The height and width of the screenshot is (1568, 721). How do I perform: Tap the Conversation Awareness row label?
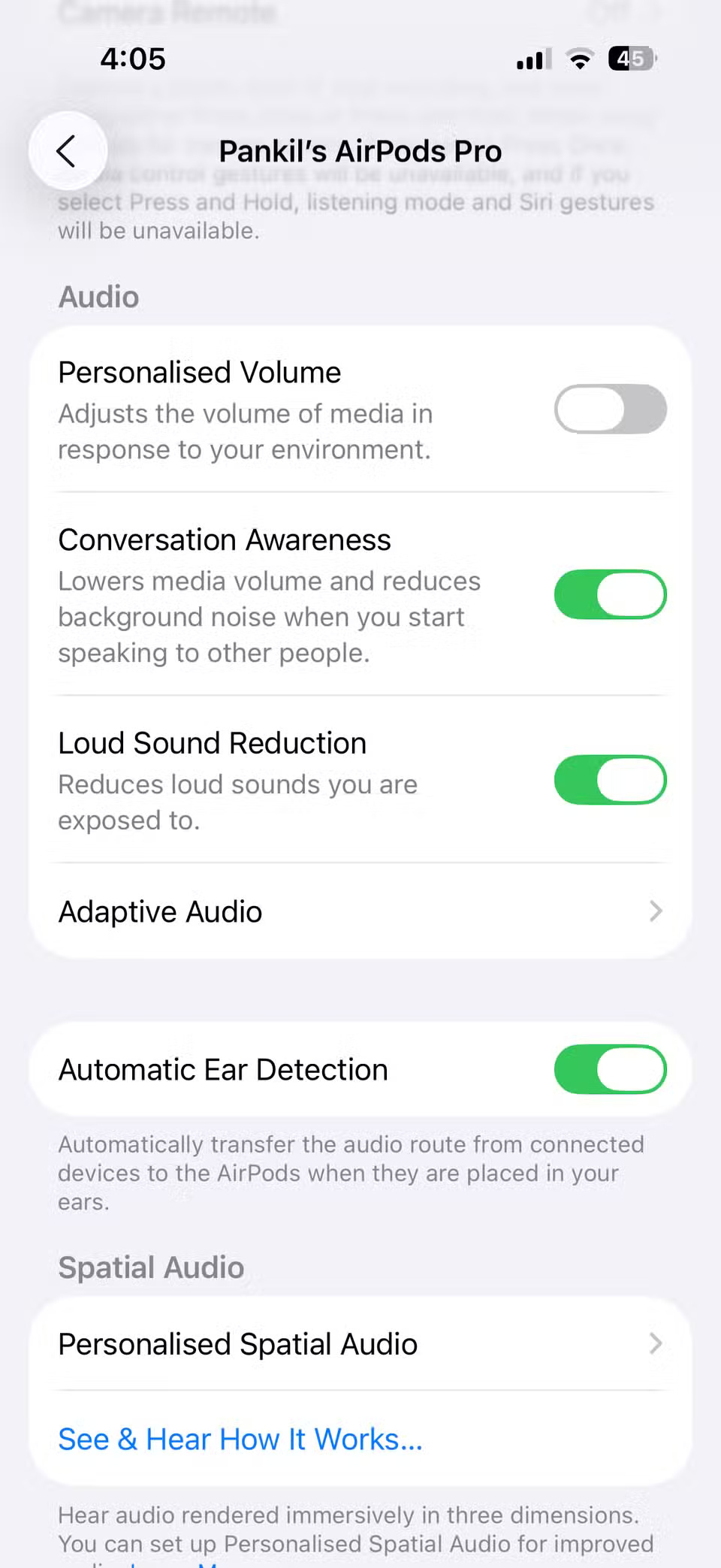click(224, 539)
